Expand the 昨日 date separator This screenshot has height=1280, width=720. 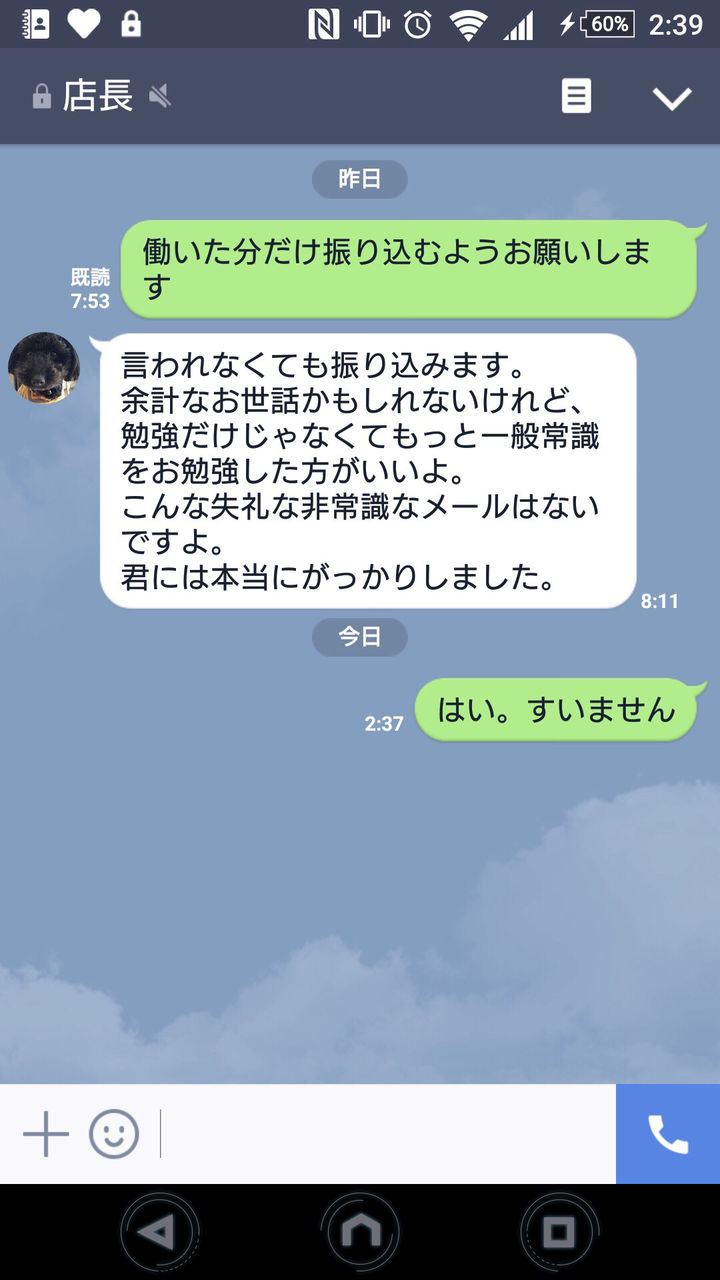click(x=360, y=179)
